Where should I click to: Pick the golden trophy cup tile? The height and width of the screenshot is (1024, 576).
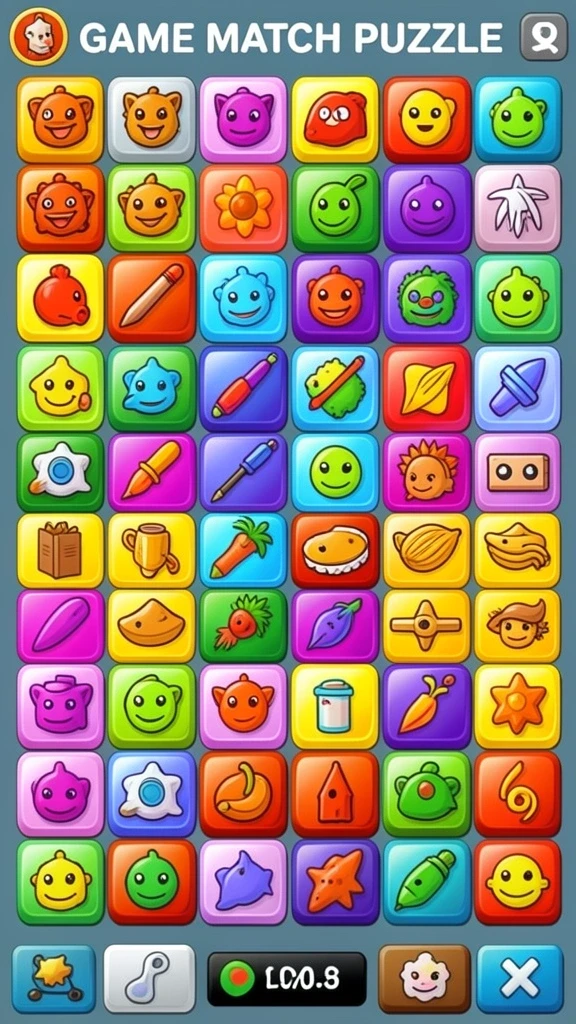point(152,550)
